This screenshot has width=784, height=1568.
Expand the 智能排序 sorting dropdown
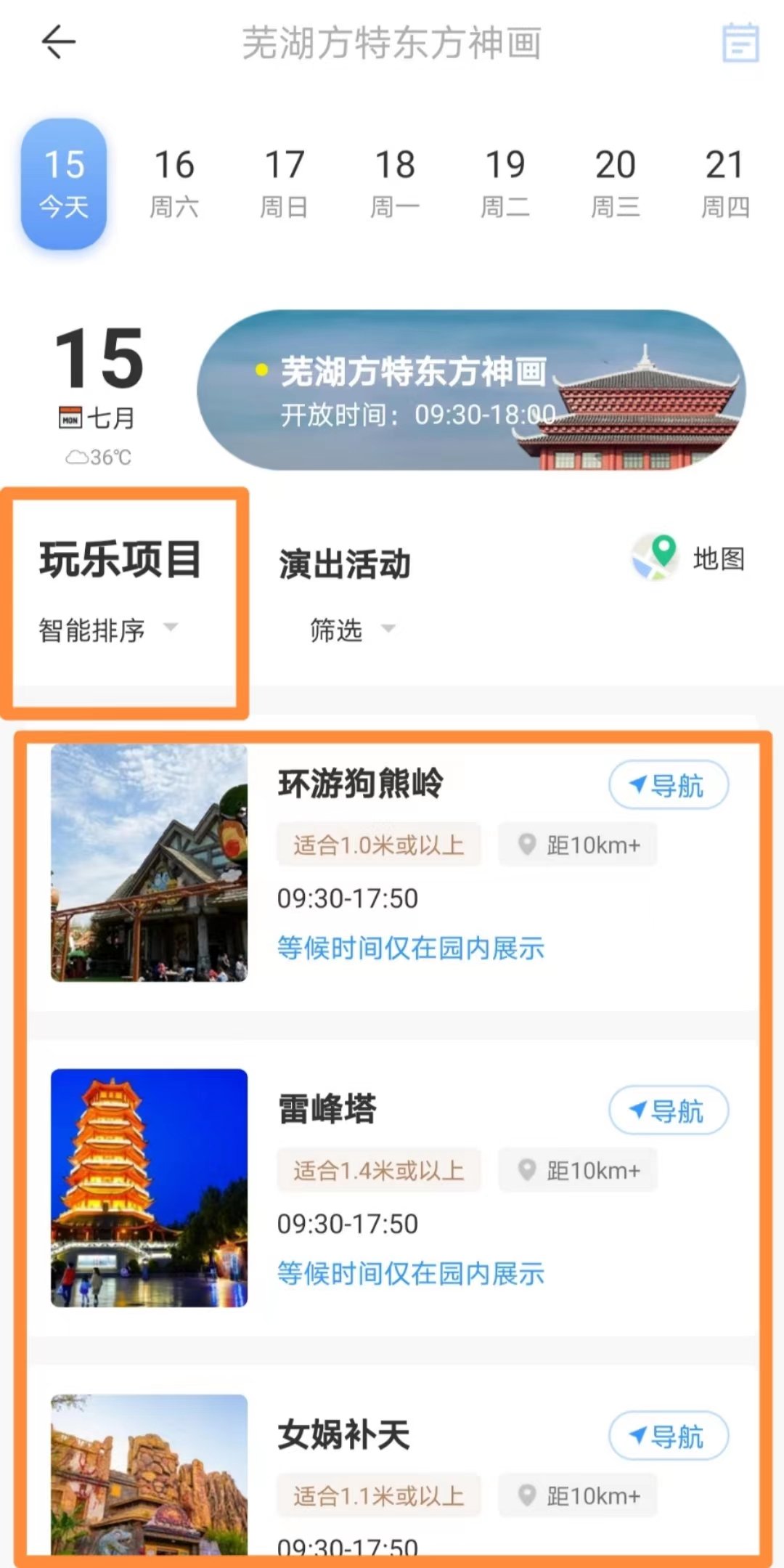coord(107,630)
